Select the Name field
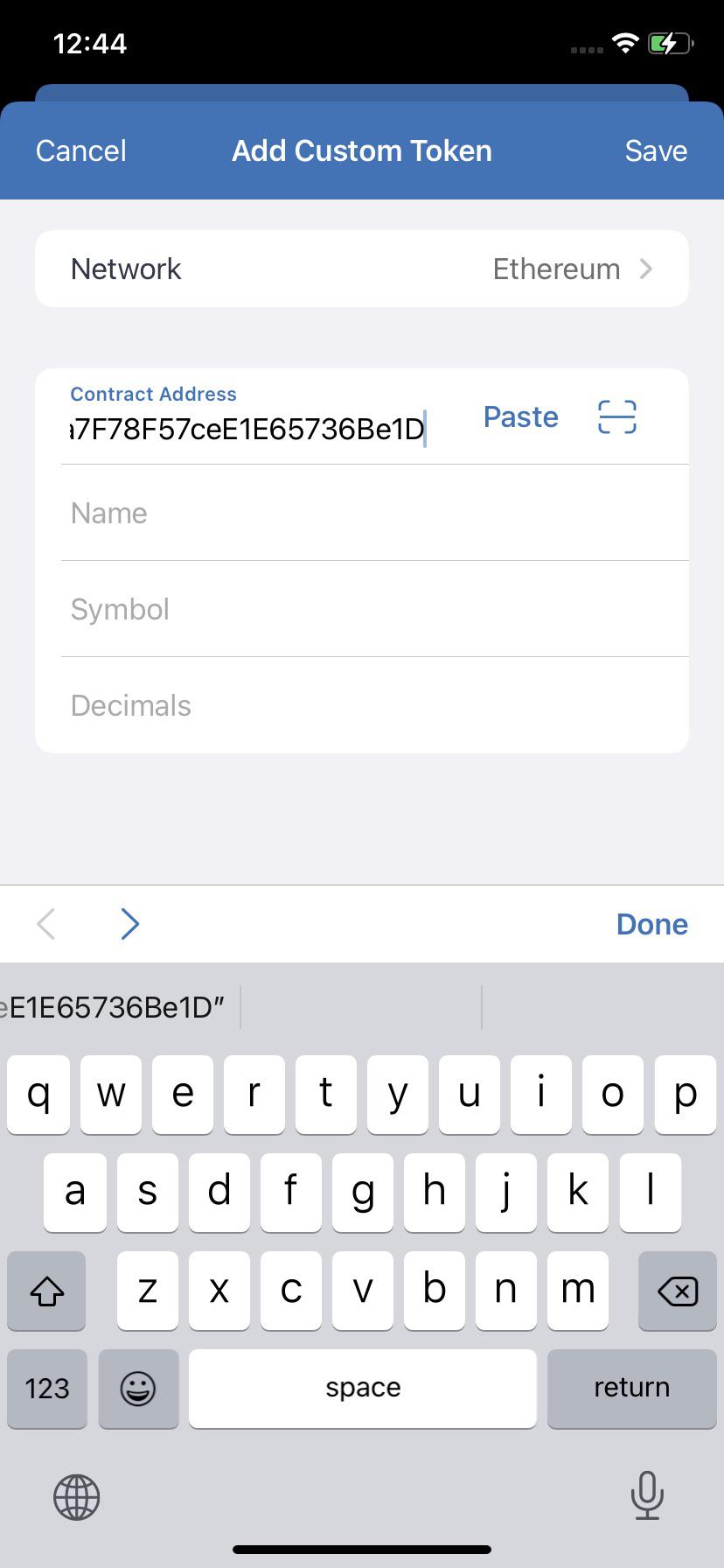The image size is (724, 1568). pyautogui.click(x=362, y=513)
